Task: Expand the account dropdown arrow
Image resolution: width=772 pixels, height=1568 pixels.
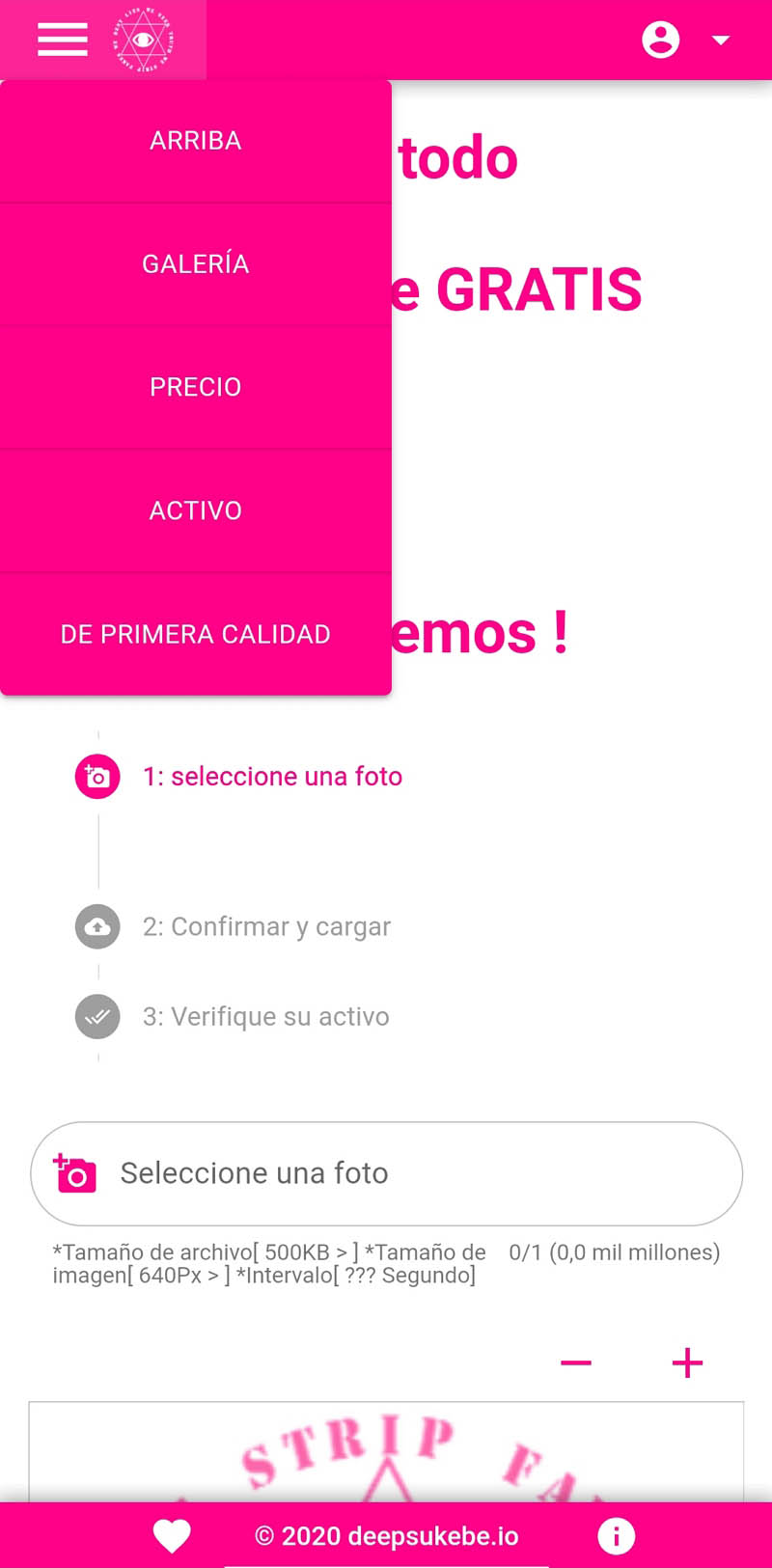Action: click(x=720, y=41)
